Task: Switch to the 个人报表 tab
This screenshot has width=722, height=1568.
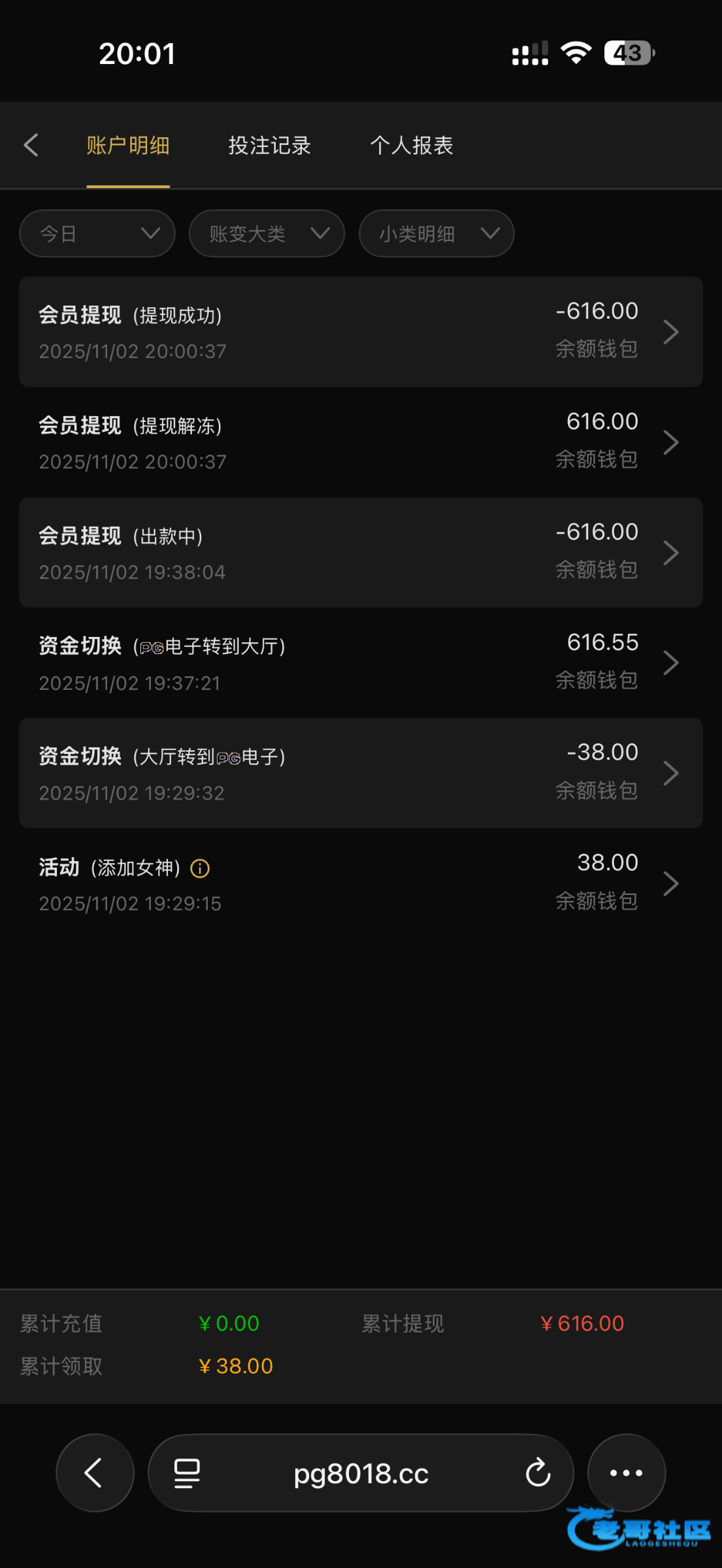Action: tap(412, 145)
